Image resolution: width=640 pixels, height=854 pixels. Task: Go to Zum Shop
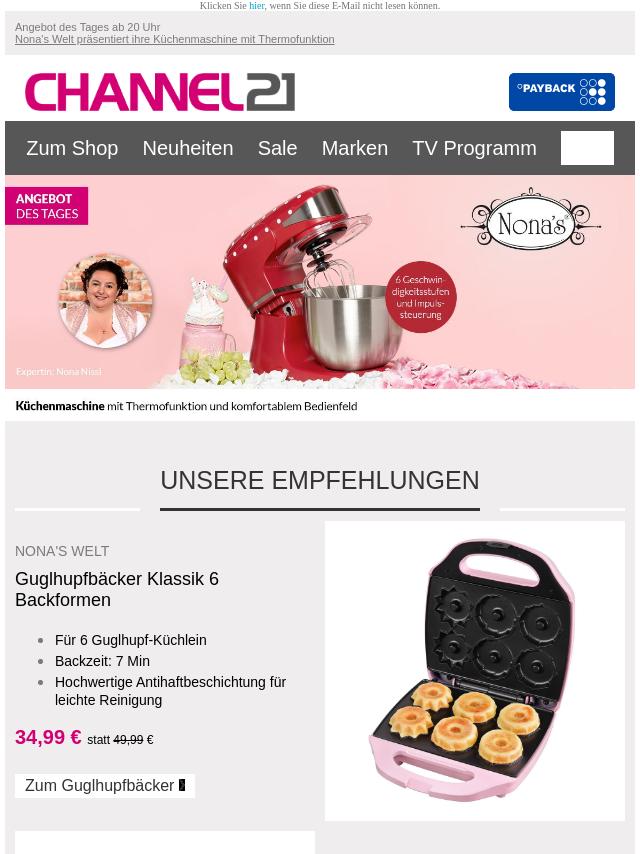(x=72, y=148)
